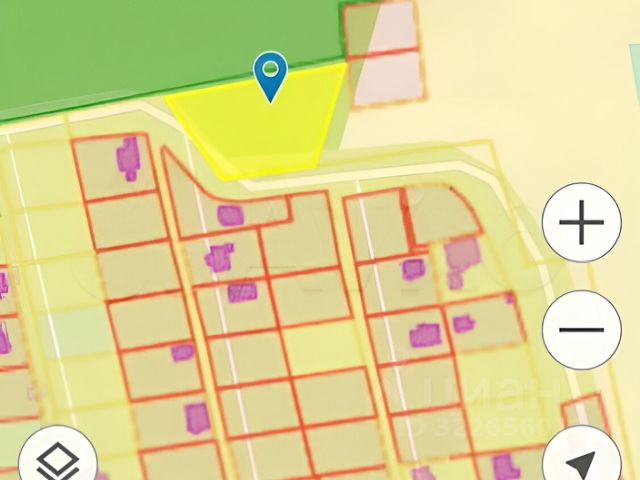Open the map layers selector
Viewport: 640px width, 480px height.
(57, 462)
